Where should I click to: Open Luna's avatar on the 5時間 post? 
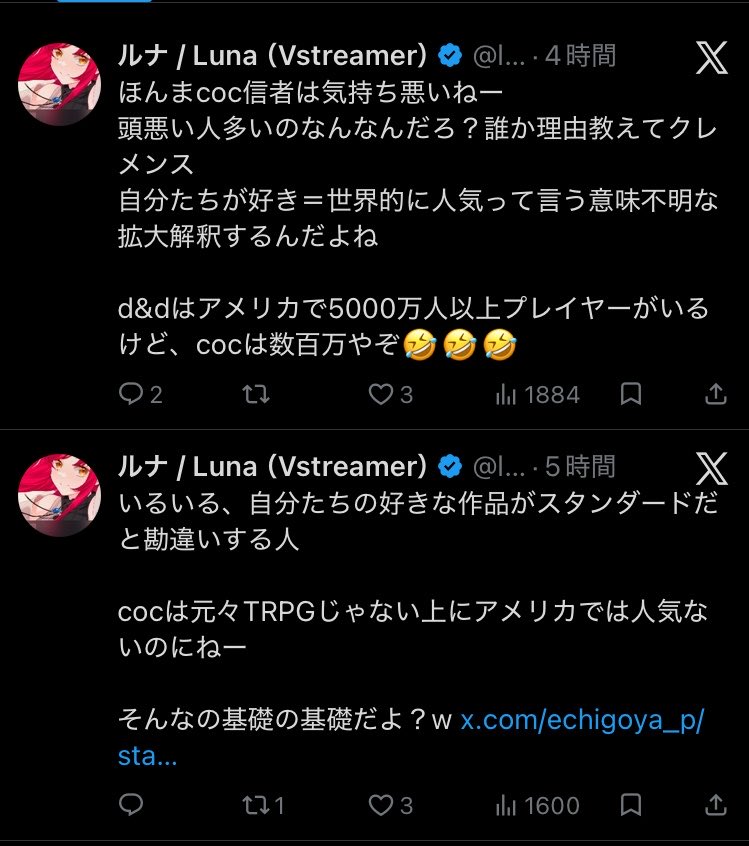pos(60,494)
